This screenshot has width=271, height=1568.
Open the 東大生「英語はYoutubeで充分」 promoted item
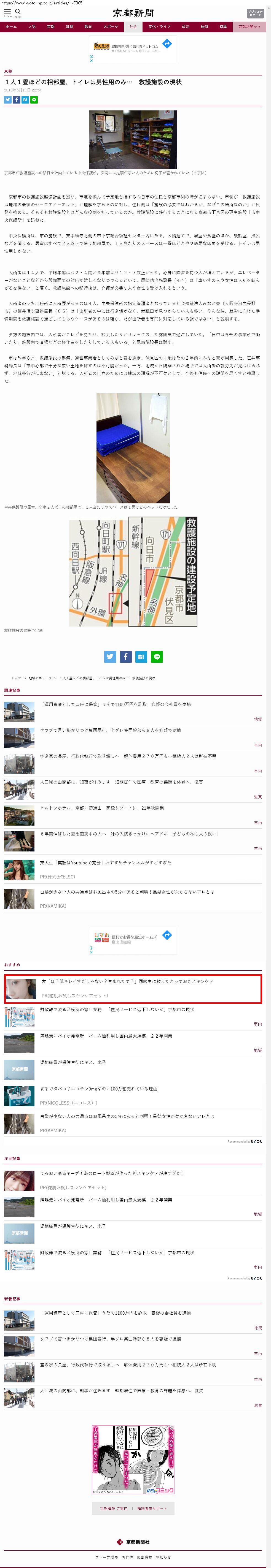(105, 862)
